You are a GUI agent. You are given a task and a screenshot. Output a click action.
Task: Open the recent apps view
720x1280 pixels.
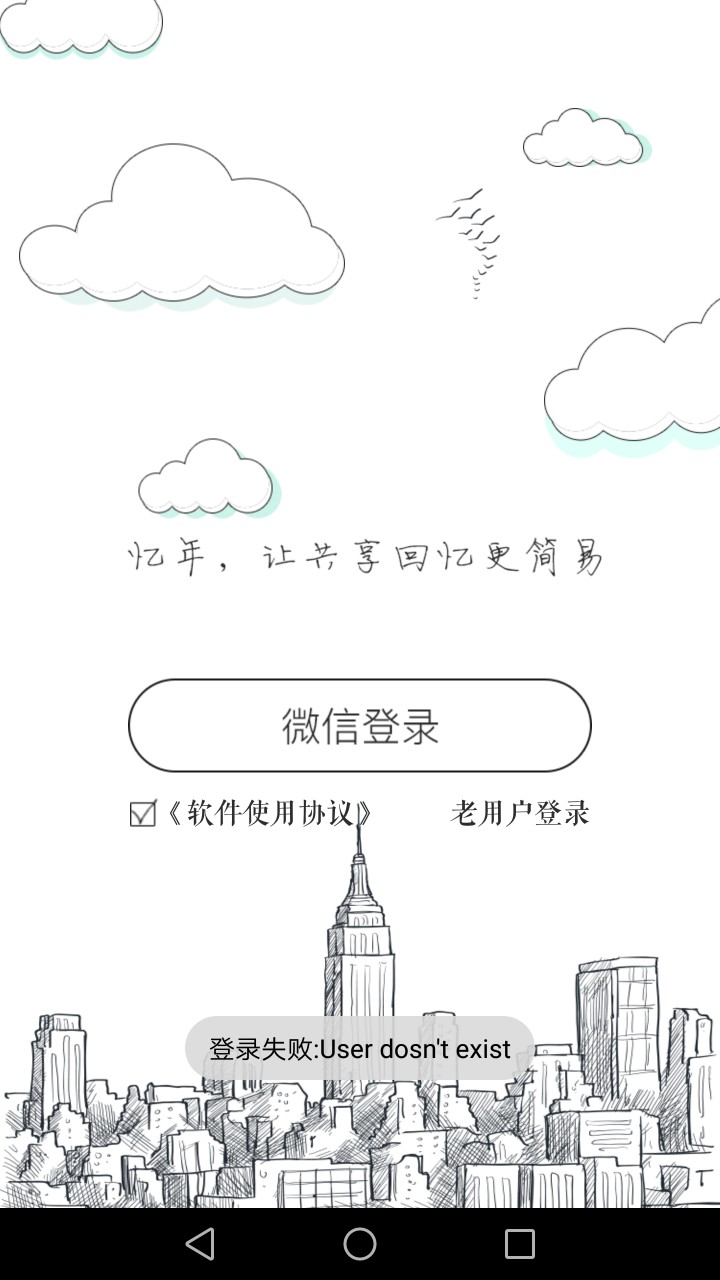click(x=520, y=1244)
